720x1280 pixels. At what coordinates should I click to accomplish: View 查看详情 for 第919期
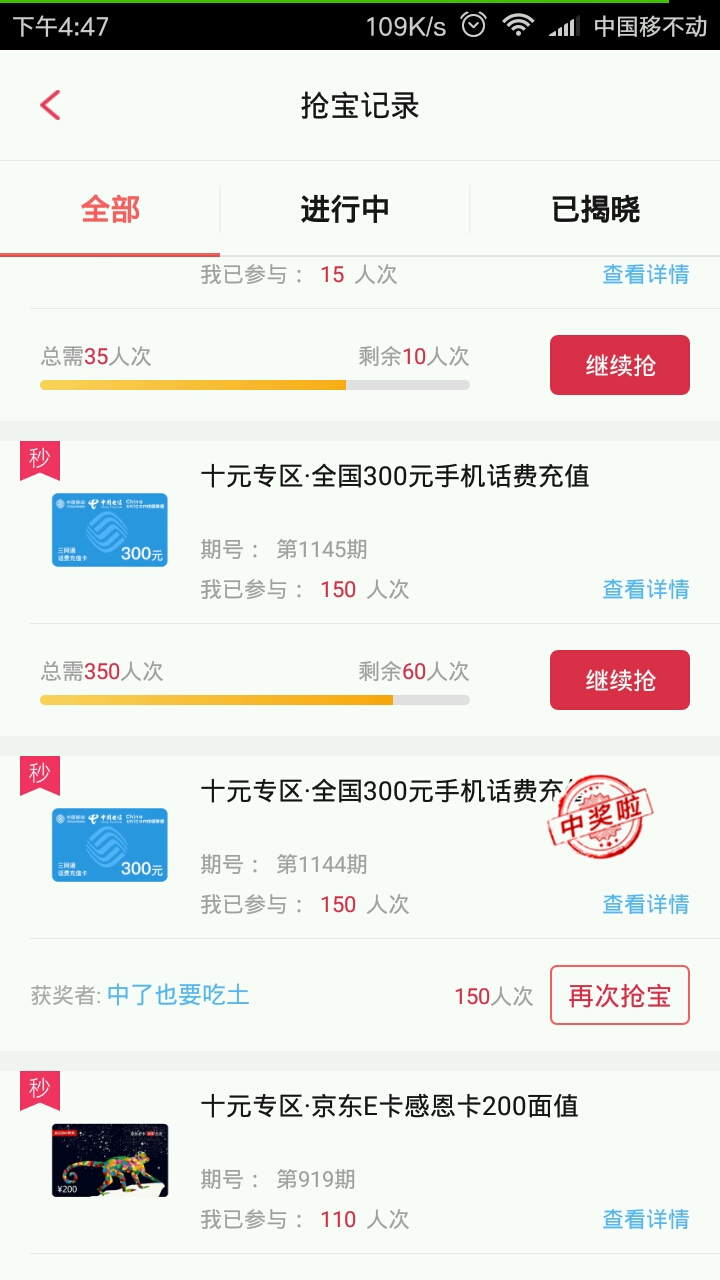[x=646, y=1219]
